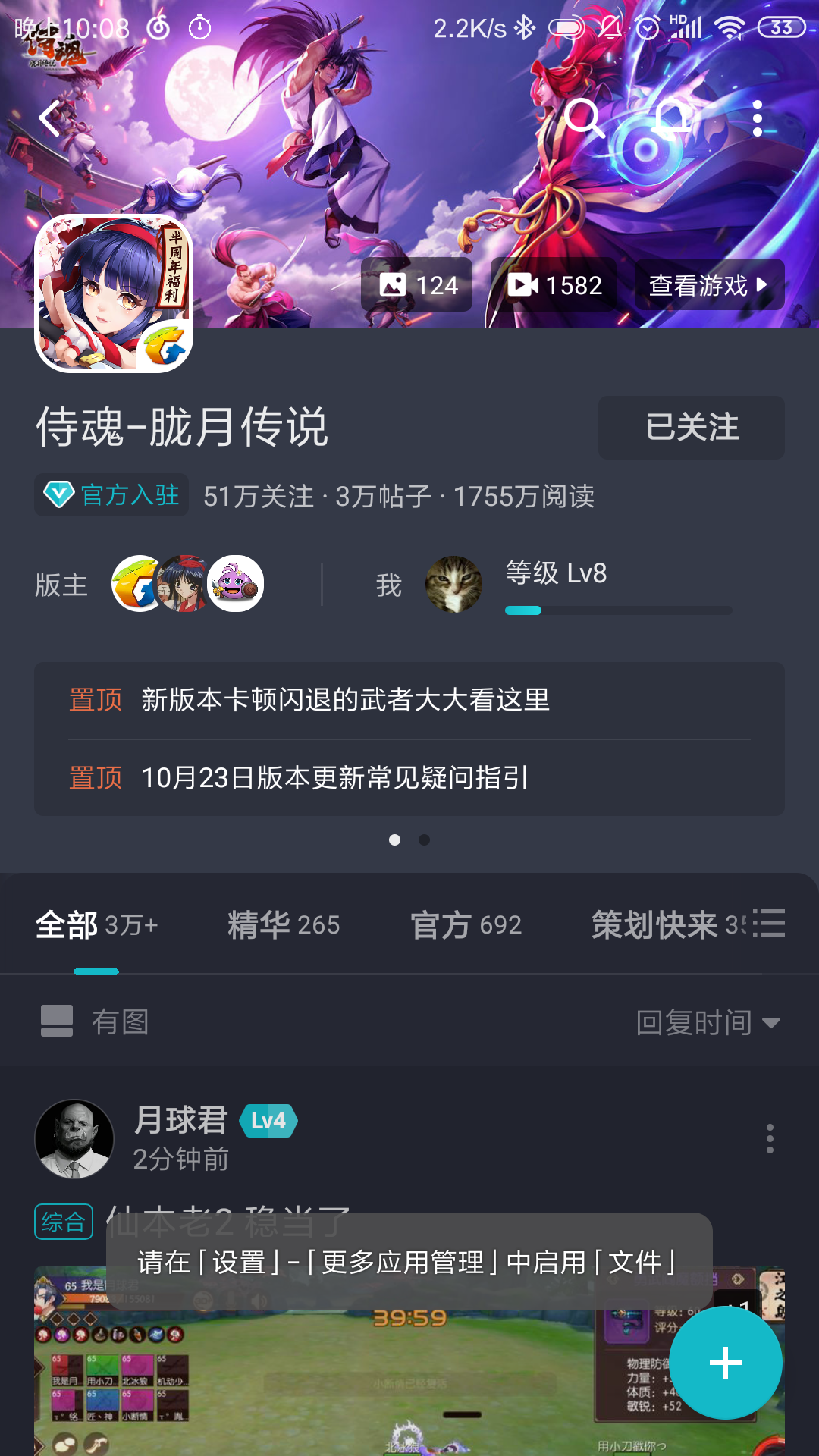Open the 官方 posts tab
This screenshot has width=819, height=1456.
(x=465, y=925)
